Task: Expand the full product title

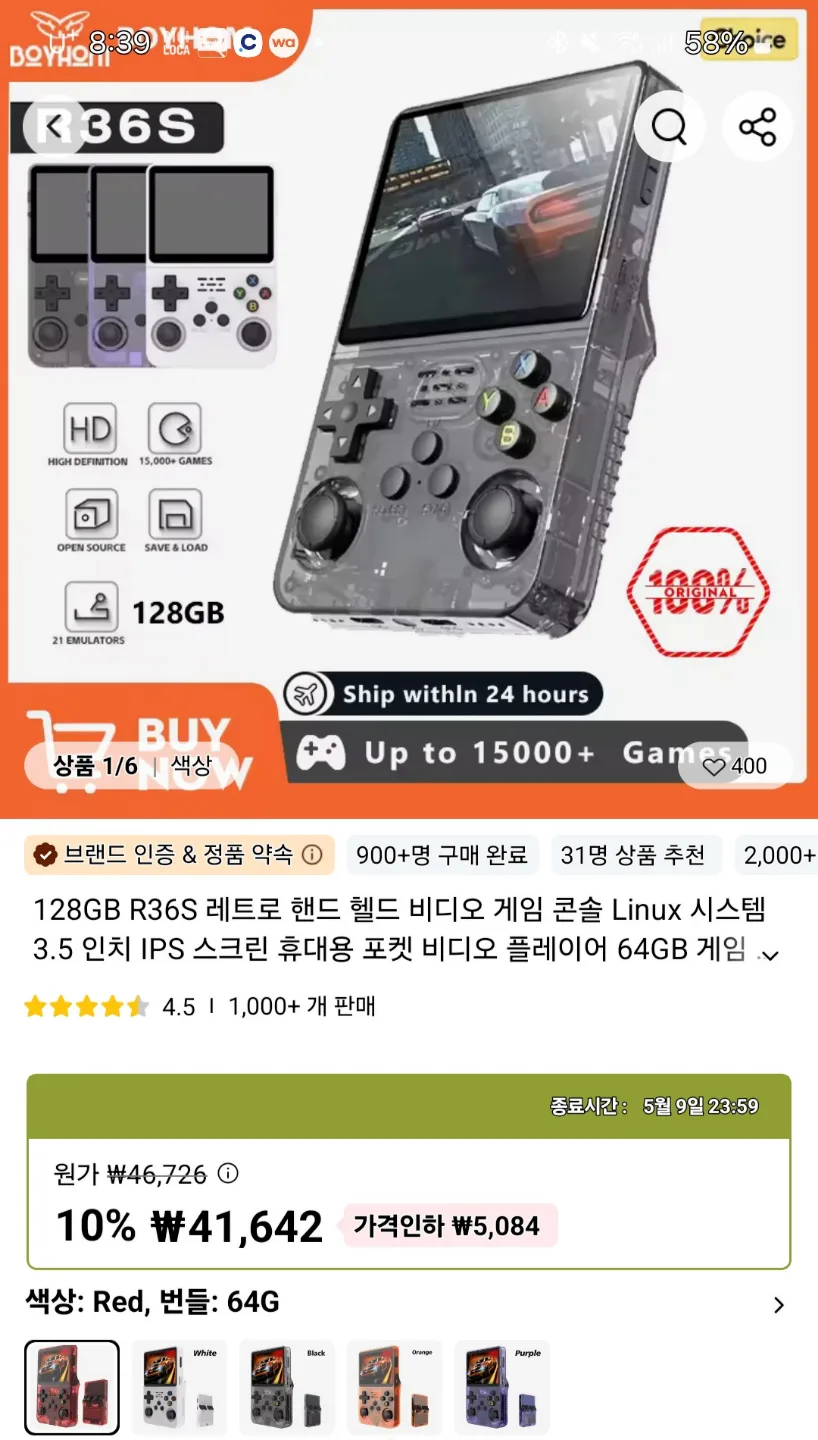Action: tap(768, 955)
